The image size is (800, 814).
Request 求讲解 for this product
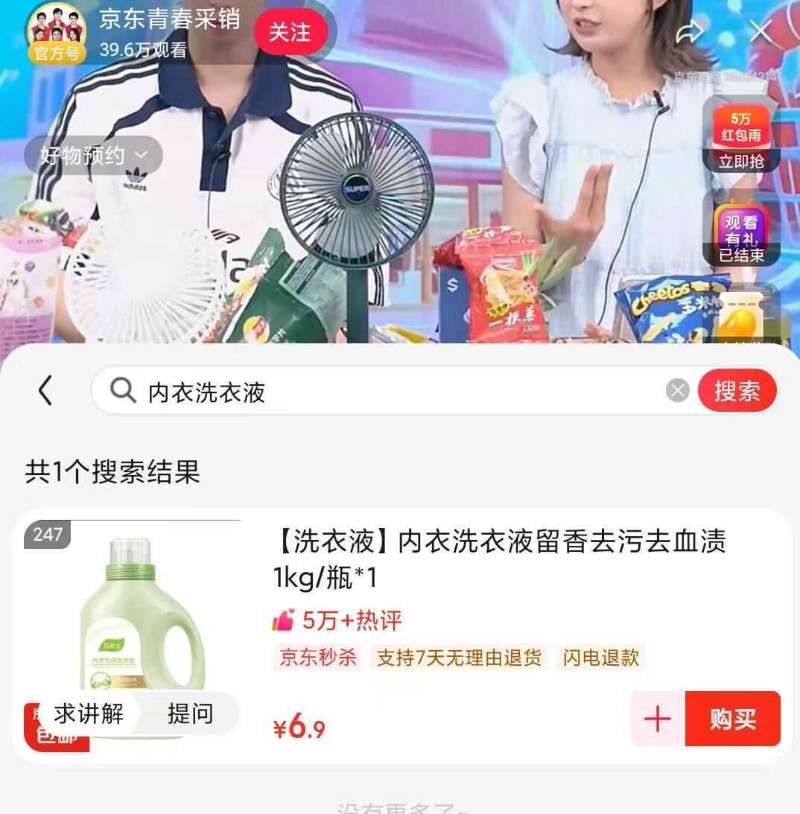point(89,714)
